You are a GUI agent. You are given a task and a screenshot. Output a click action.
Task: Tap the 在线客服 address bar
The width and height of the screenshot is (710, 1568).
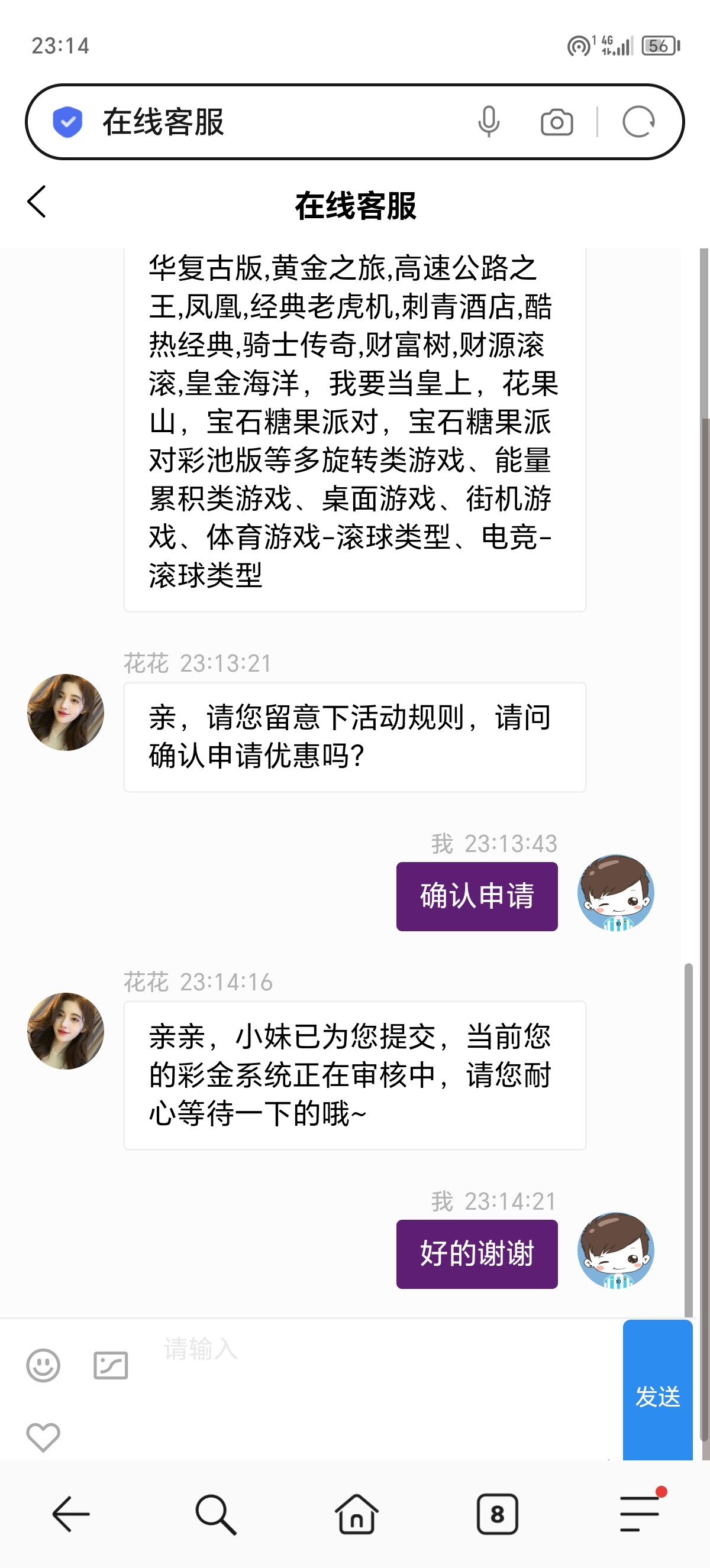coord(274,122)
